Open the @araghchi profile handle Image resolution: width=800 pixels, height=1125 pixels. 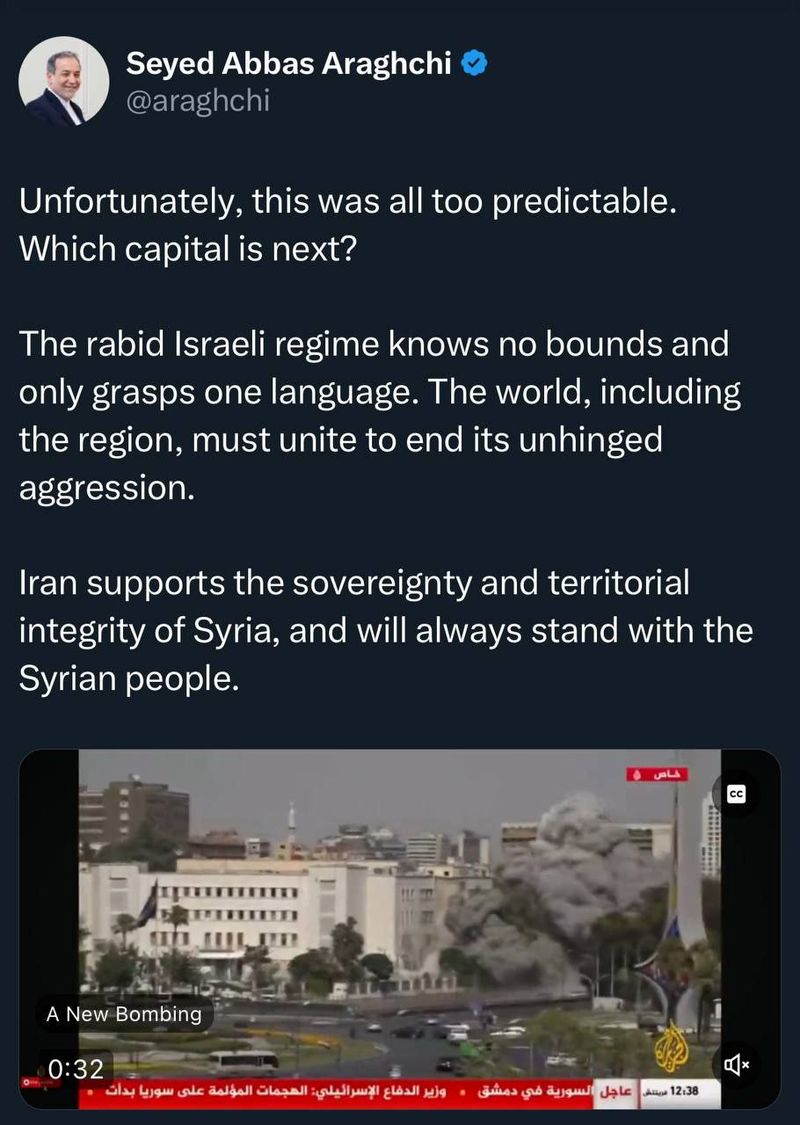pos(197,101)
